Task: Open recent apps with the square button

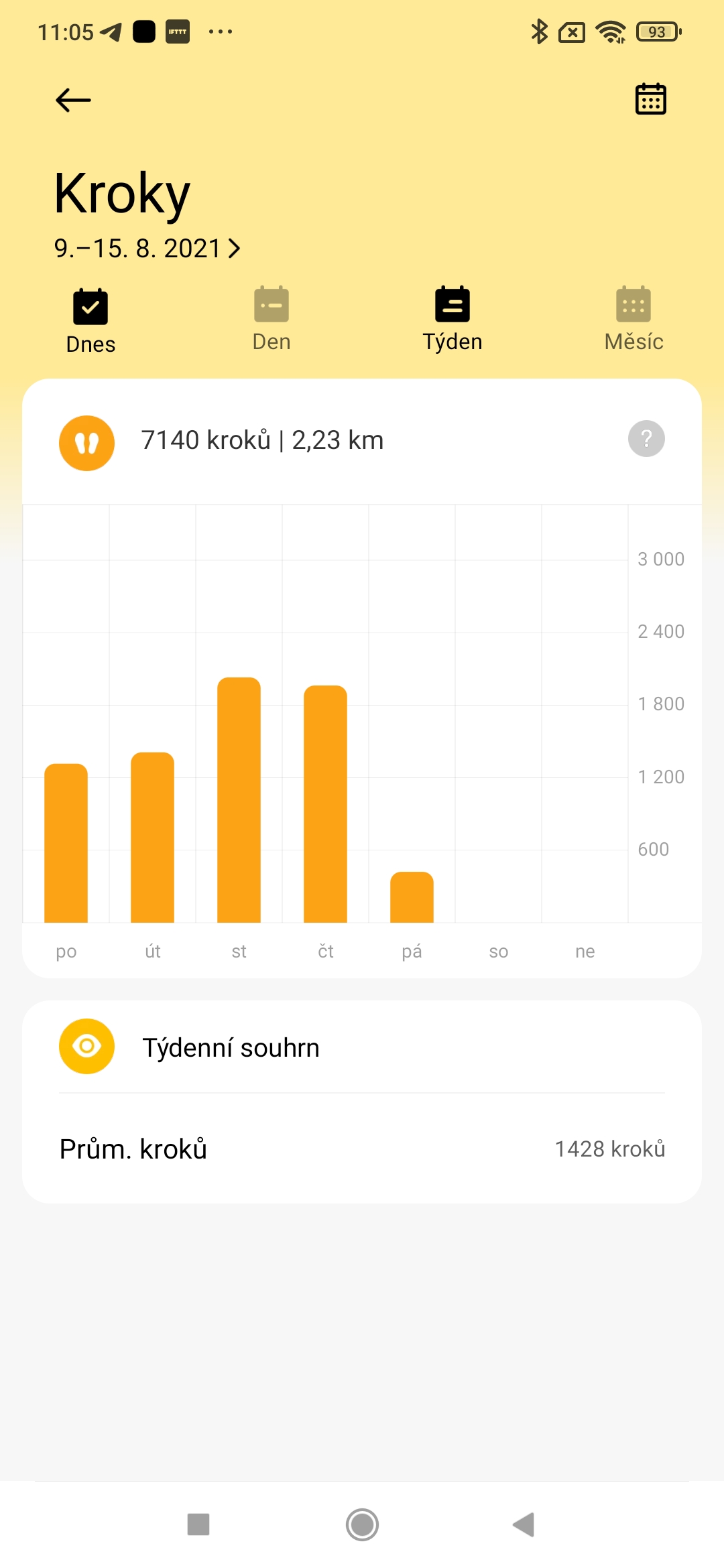Action: pos(198,1524)
